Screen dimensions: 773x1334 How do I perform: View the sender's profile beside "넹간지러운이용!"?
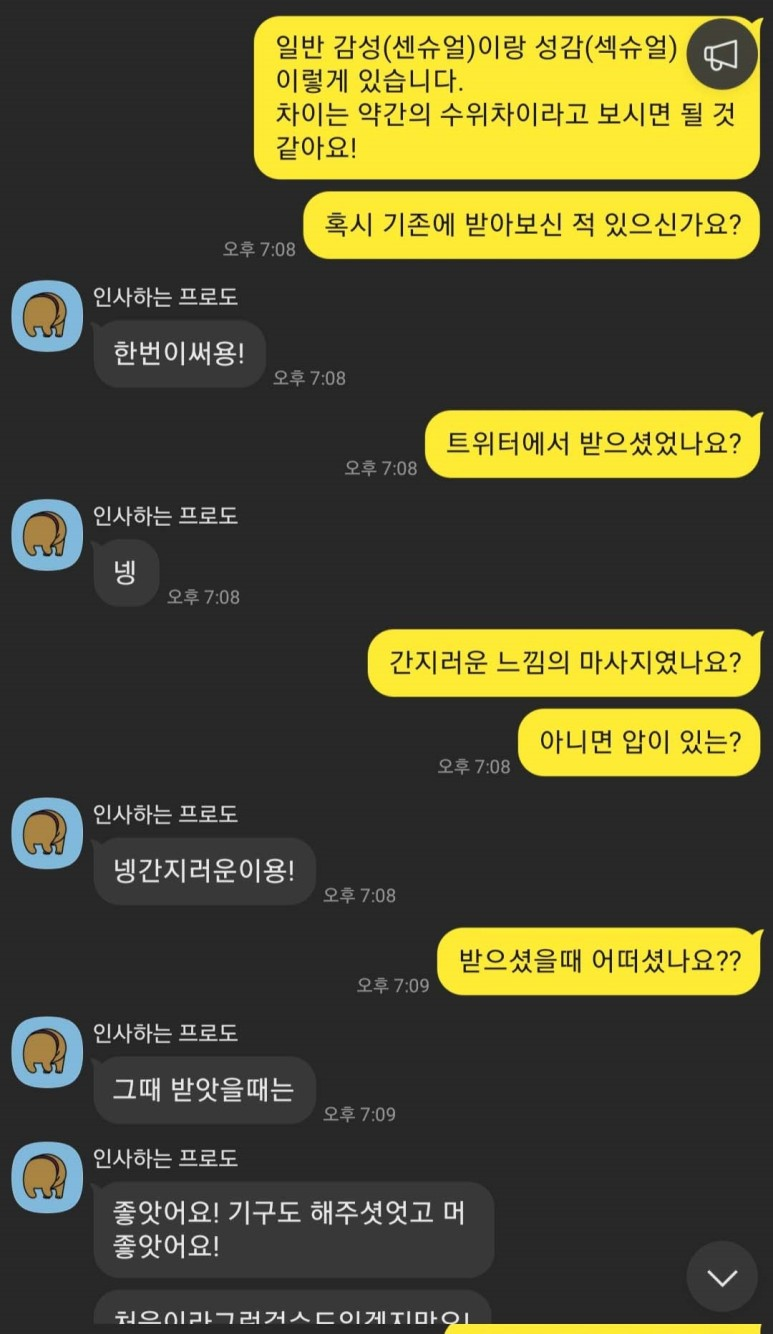pyautogui.click(x=46, y=833)
